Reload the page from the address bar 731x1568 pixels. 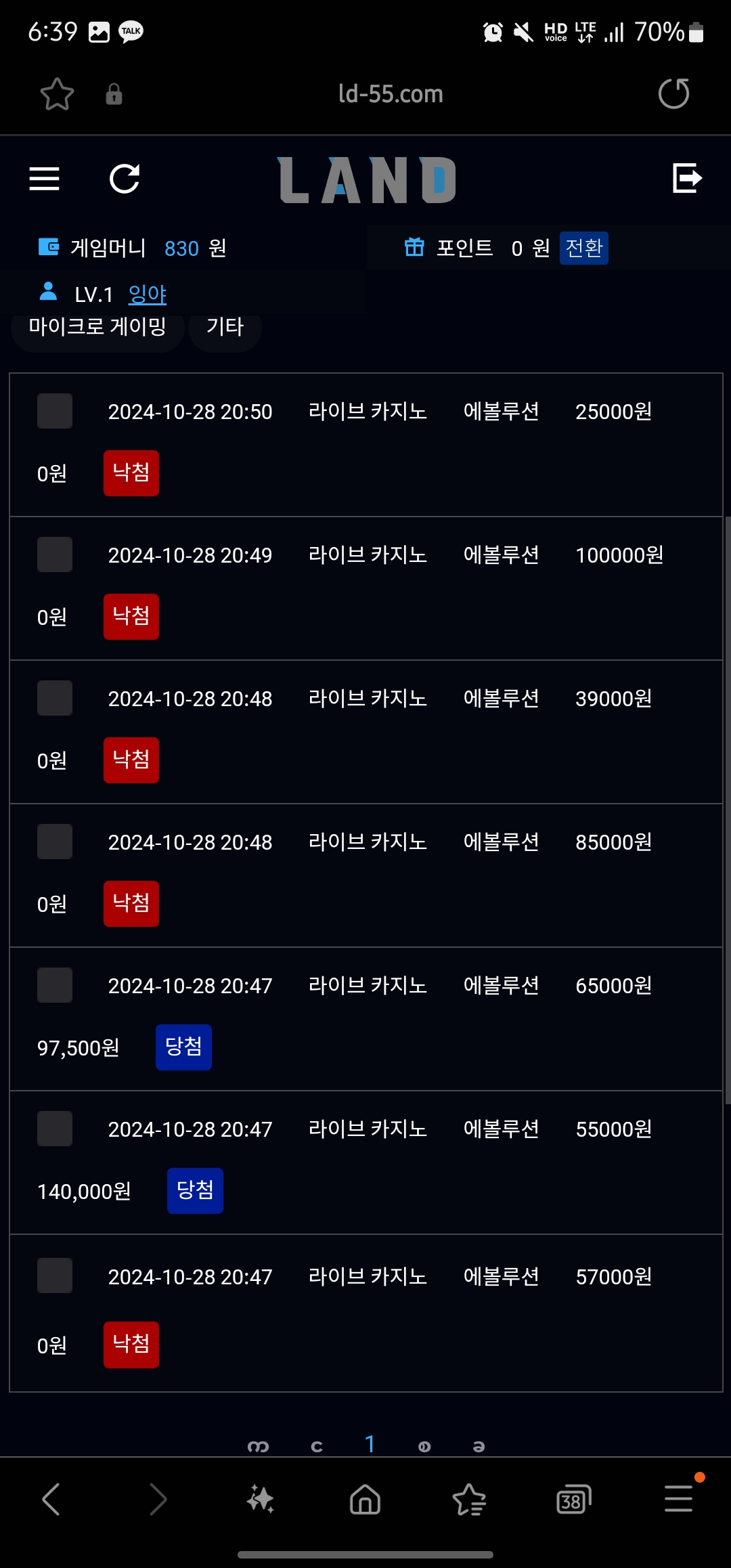point(673,93)
